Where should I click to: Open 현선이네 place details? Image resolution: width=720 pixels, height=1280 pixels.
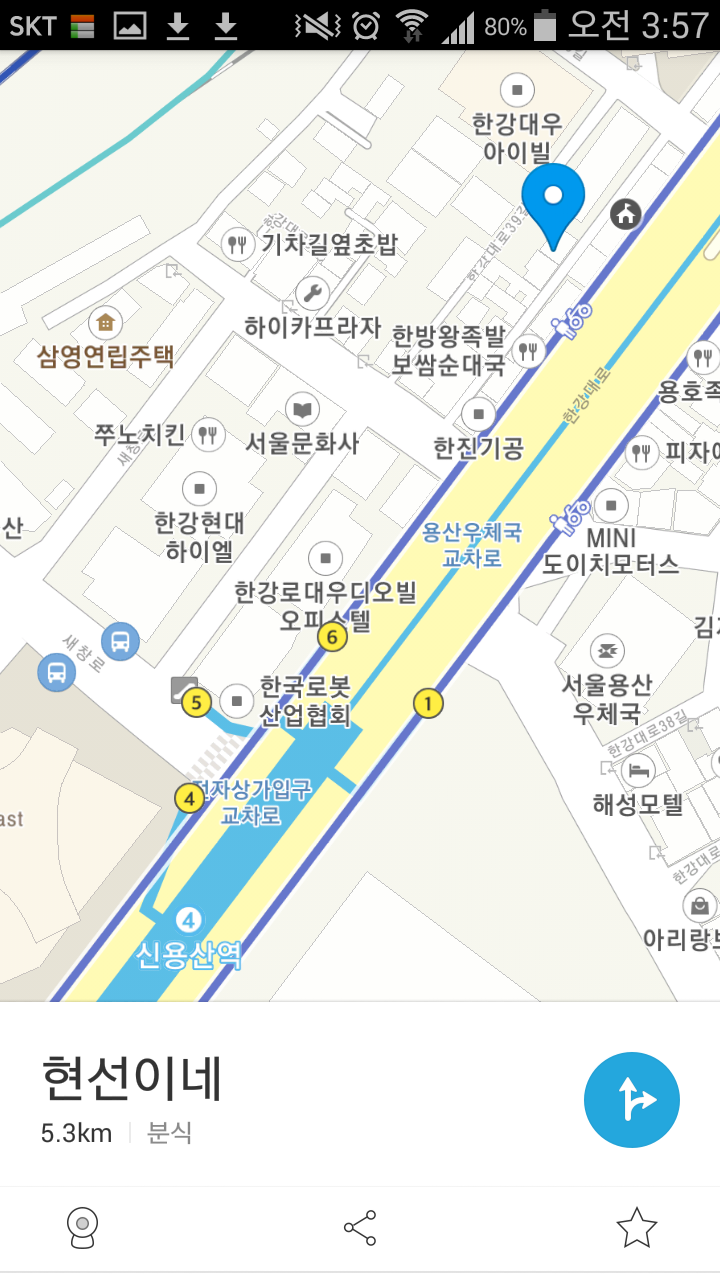[x=132, y=1078]
